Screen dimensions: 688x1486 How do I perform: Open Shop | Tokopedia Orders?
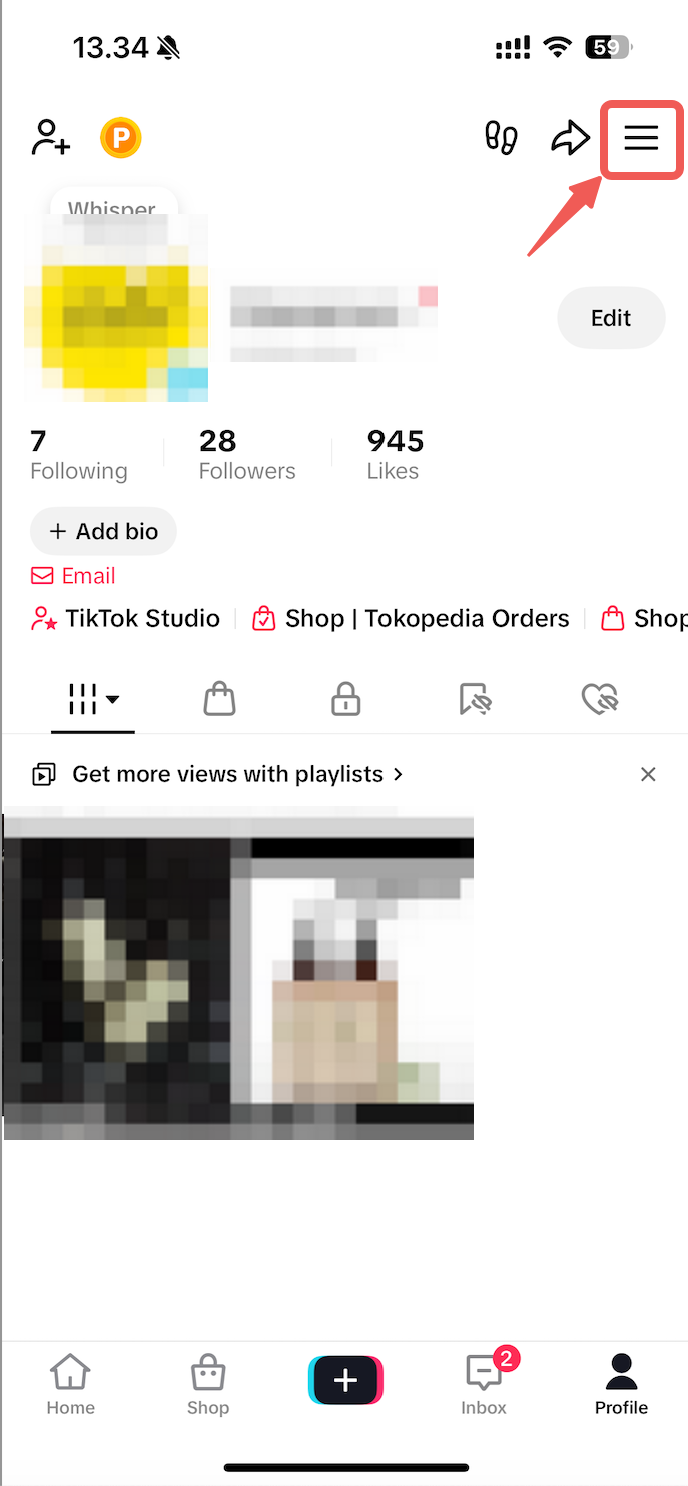tap(411, 619)
